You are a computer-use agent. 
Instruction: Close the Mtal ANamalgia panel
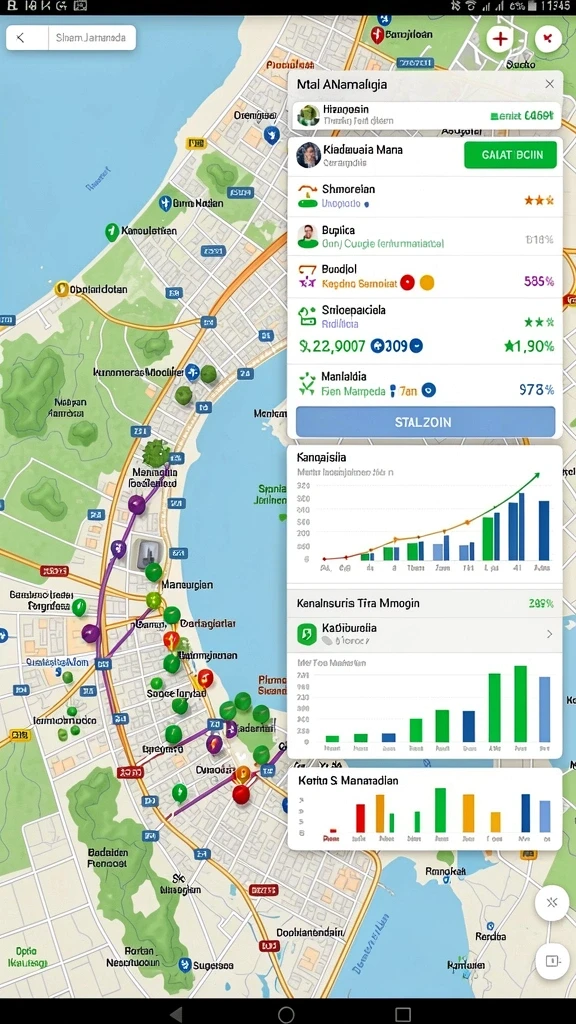pyautogui.click(x=550, y=84)
